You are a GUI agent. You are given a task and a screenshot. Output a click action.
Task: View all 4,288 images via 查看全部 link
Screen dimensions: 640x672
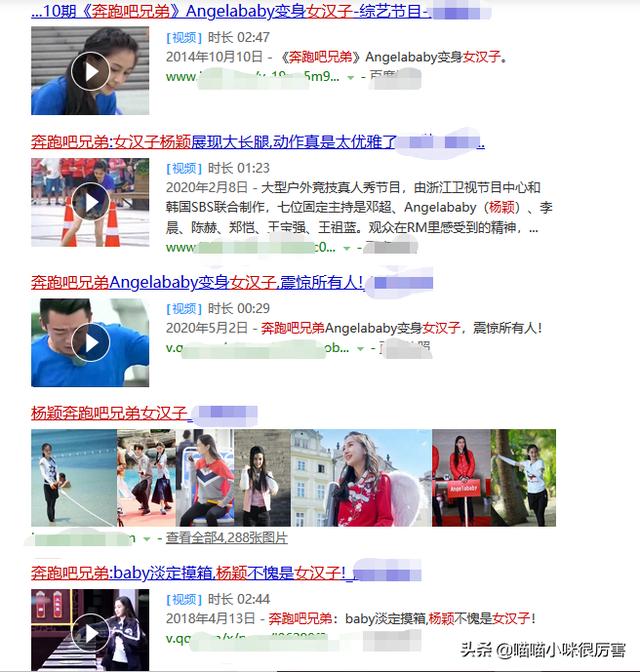[x=226, y=538]
